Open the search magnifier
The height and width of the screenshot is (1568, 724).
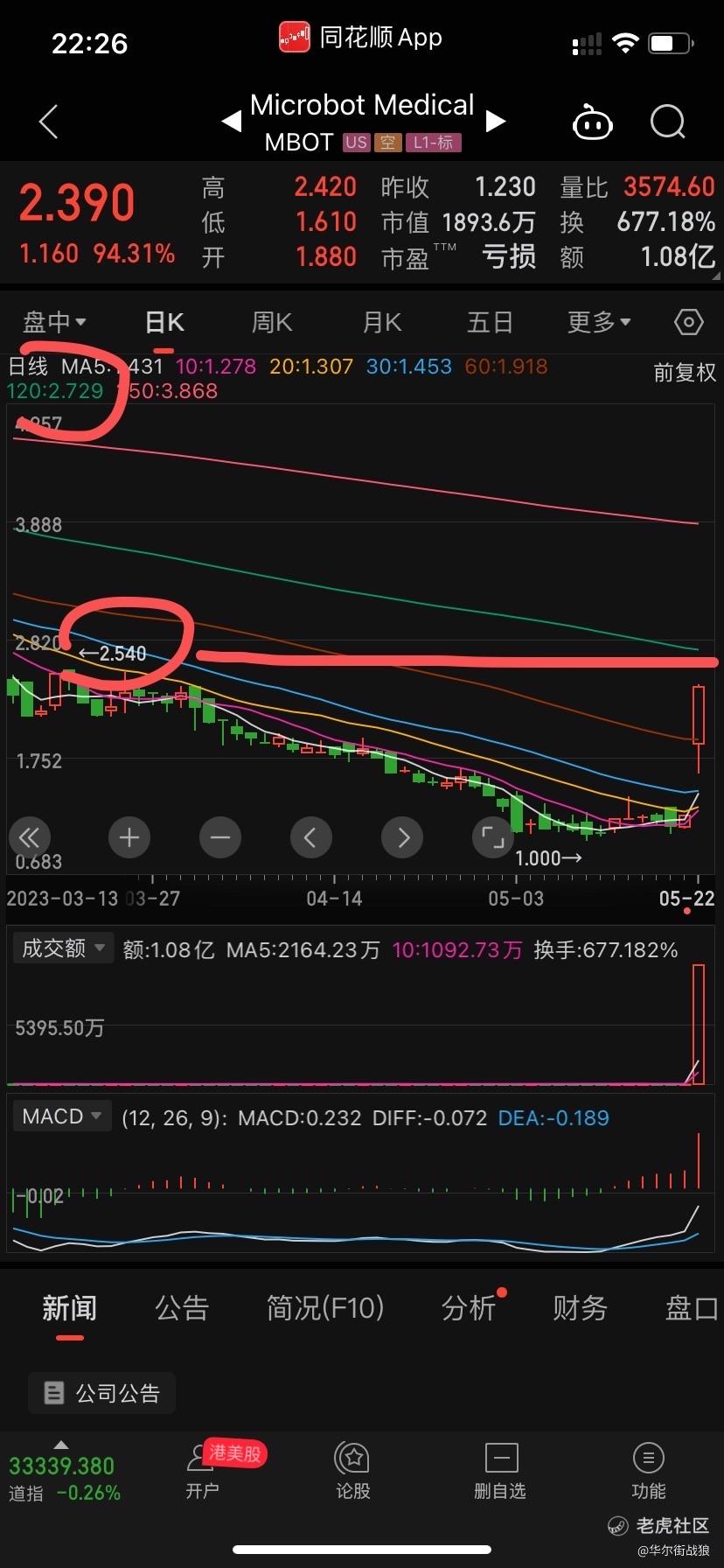[668, 122]
